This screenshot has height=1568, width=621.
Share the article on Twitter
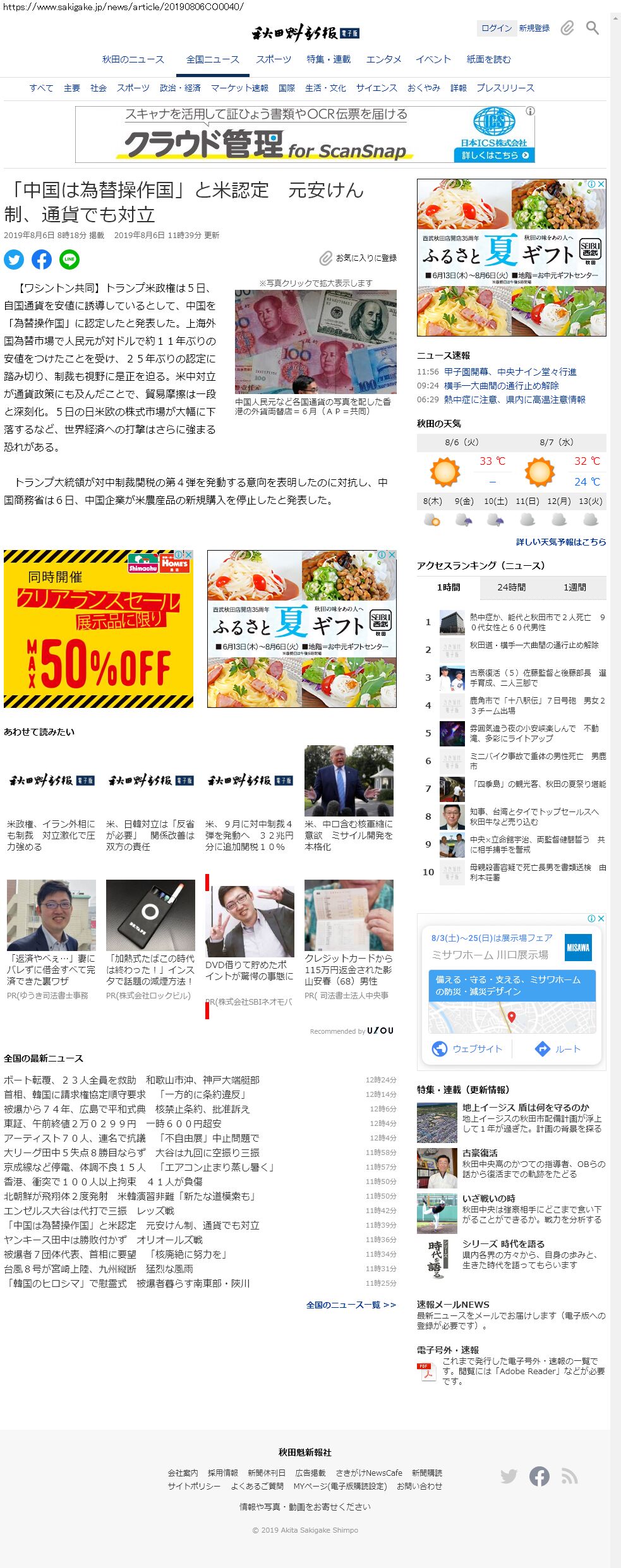(x=14, y=260)
